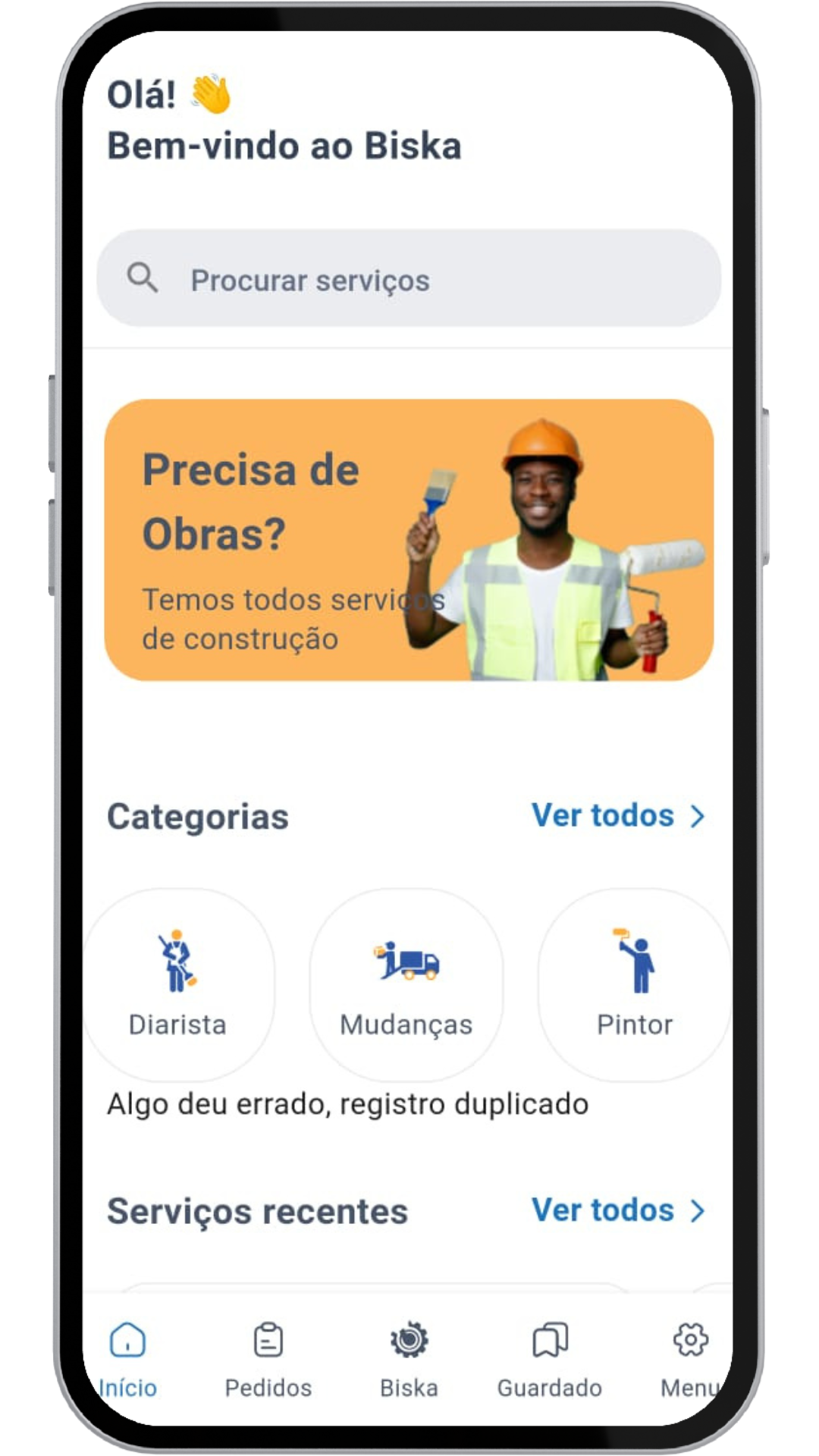Viewport: 819px width, 1456px height.
Task: Open the Biska tab
Action: click(409, 1359)
